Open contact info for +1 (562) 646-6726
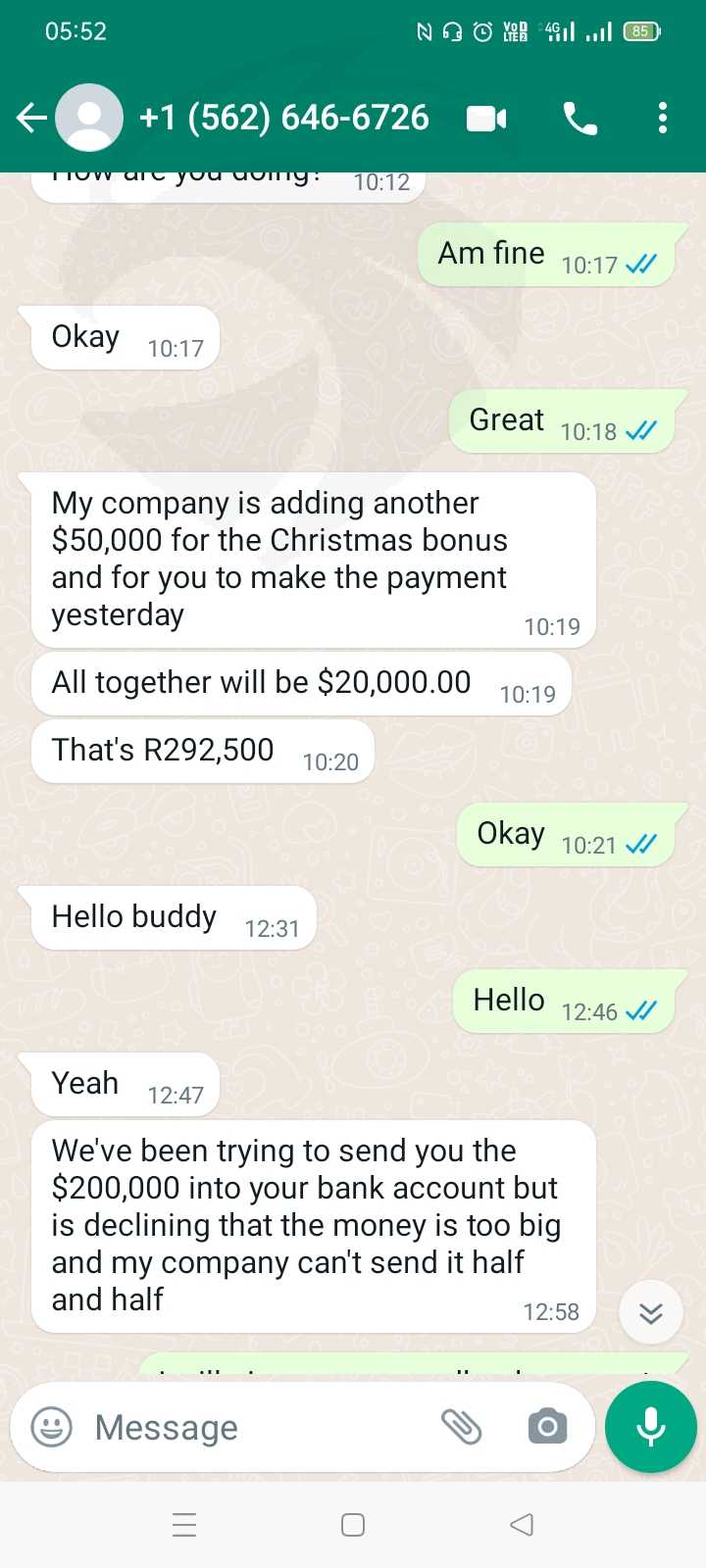The height and width of the screenshot is (1568, 706). click(284, 119)
